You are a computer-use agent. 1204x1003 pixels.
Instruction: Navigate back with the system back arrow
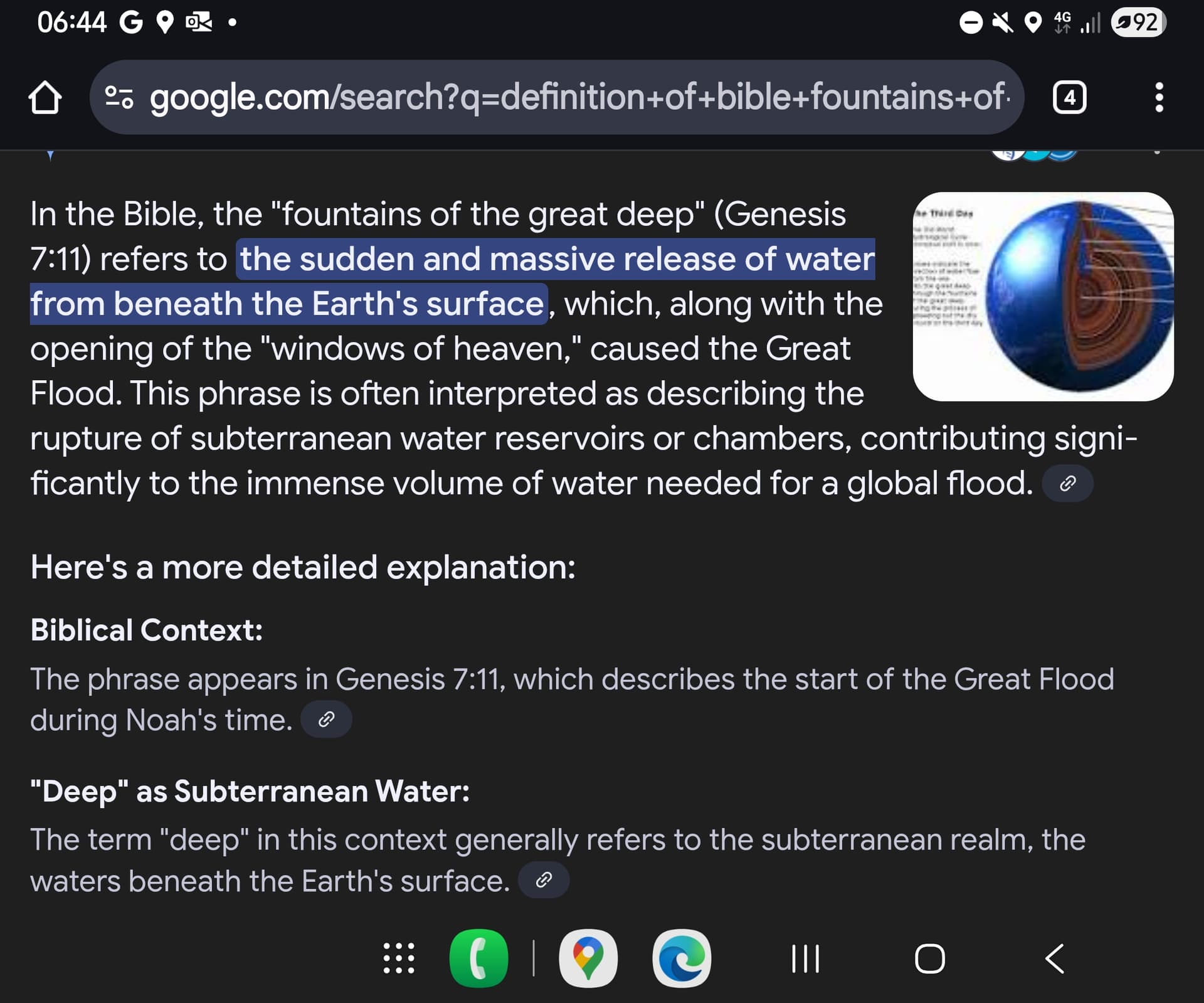coord(1054,958)
